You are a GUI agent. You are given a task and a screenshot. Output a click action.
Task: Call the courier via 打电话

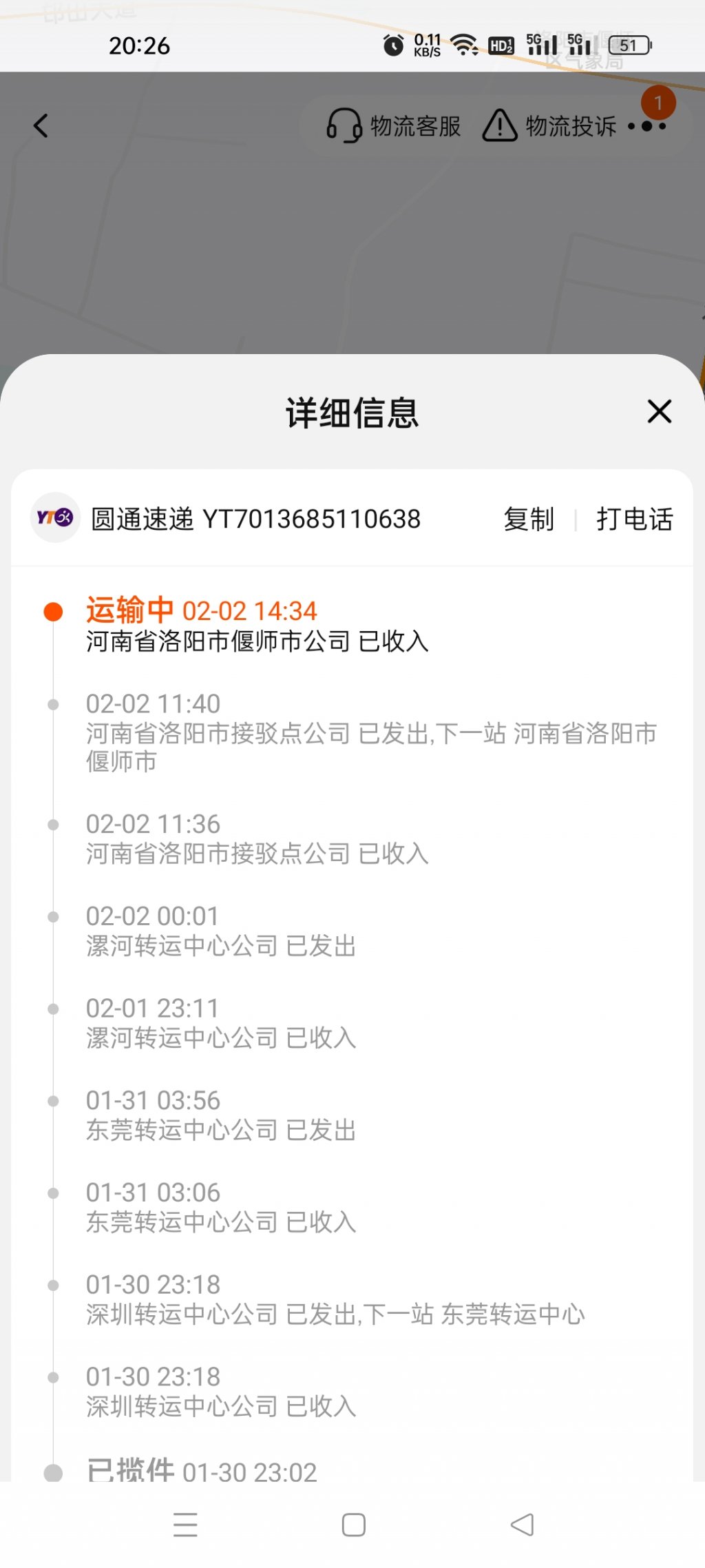635,519
